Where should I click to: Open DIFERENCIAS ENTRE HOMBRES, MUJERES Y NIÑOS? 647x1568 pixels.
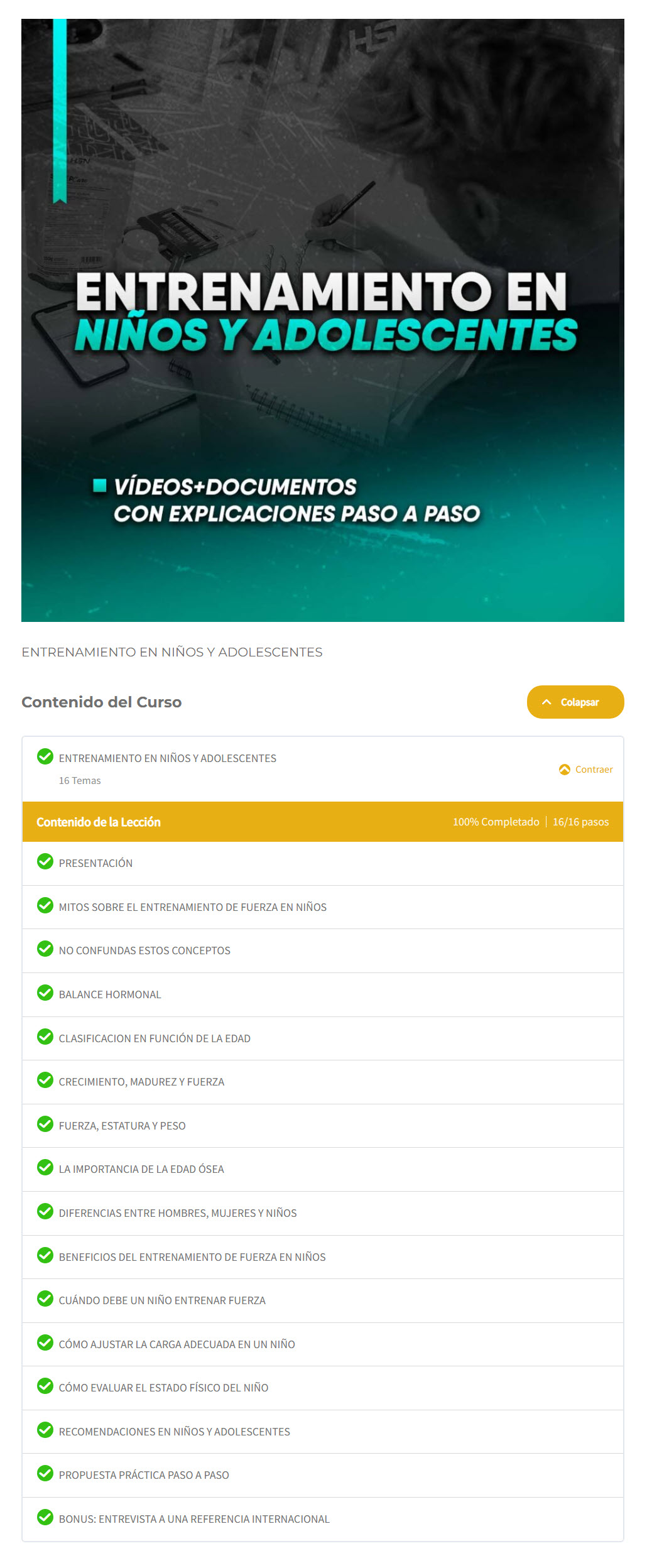tap(178, 1213)
